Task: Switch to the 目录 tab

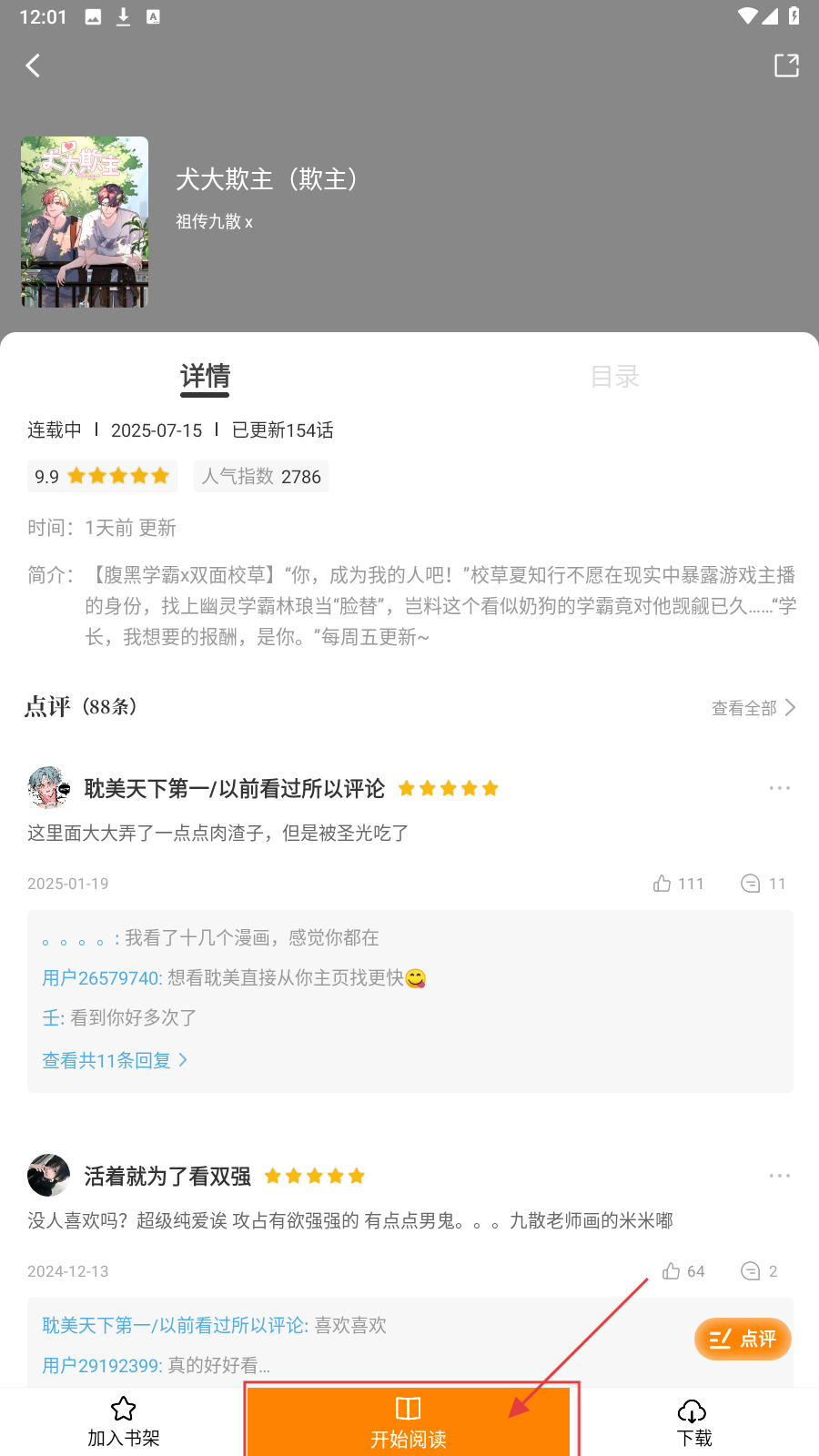Action: click(x=614, y=376)
